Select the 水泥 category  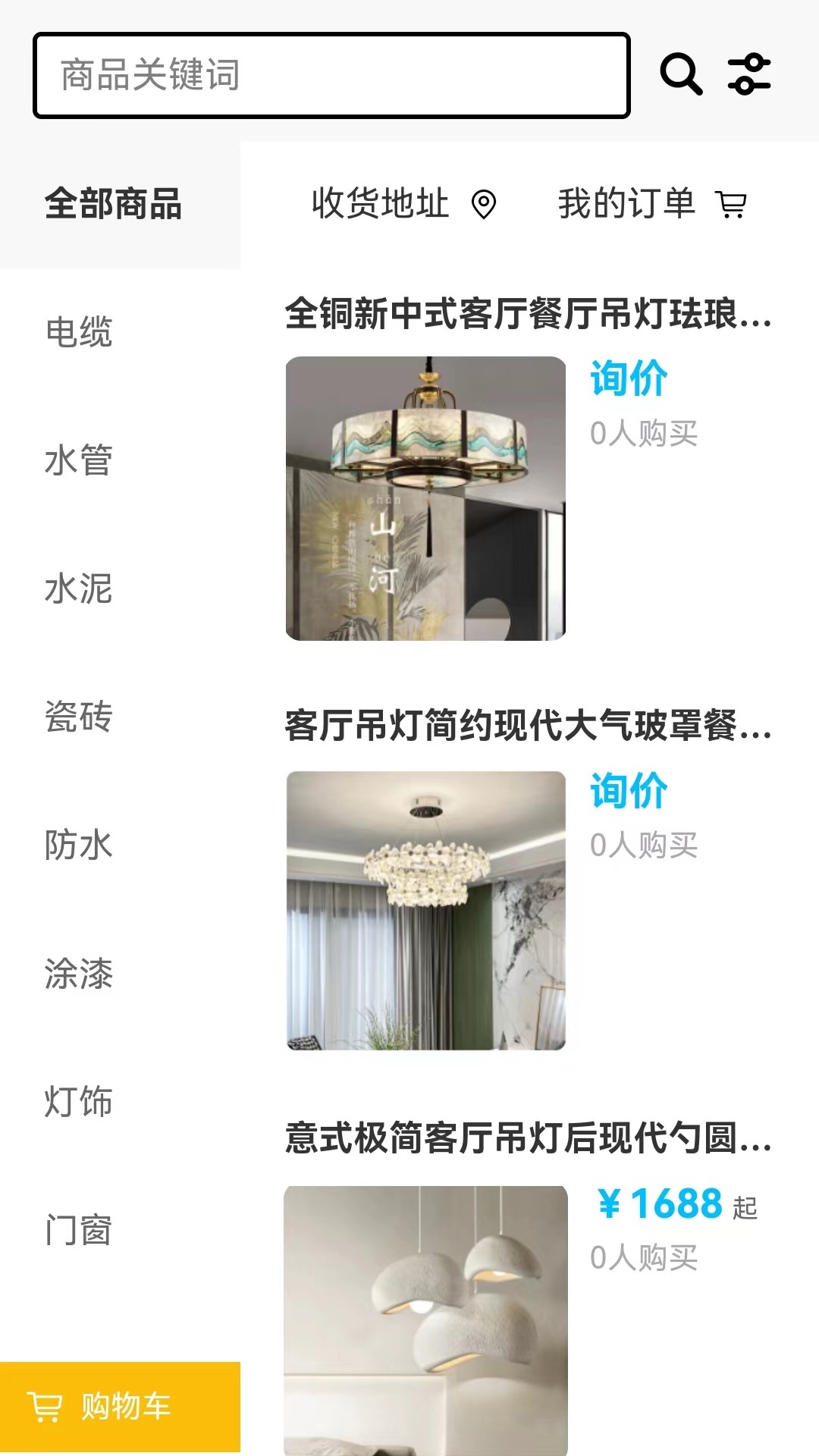click(78, 589)
